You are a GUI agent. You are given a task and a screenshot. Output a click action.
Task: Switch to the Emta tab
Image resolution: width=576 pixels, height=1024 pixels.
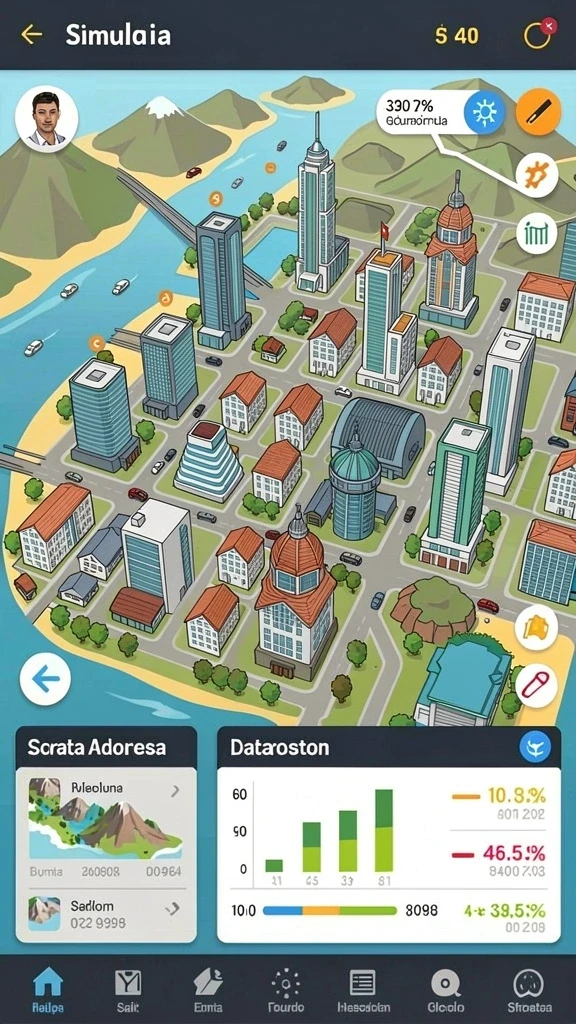(208, 989)
